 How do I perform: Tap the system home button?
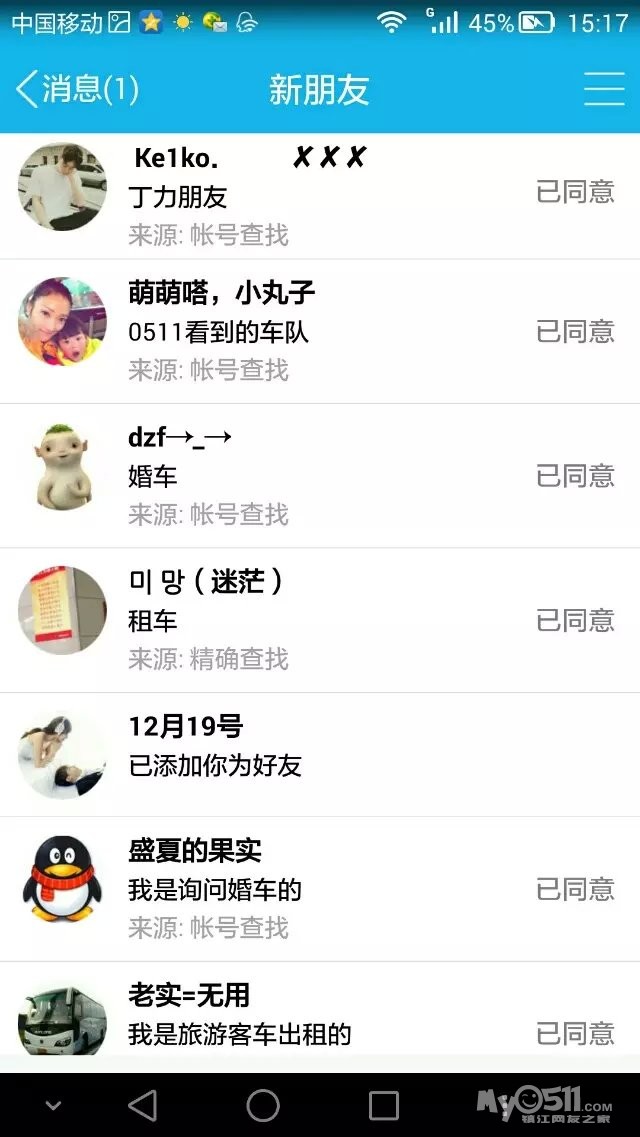point(263,1105)
